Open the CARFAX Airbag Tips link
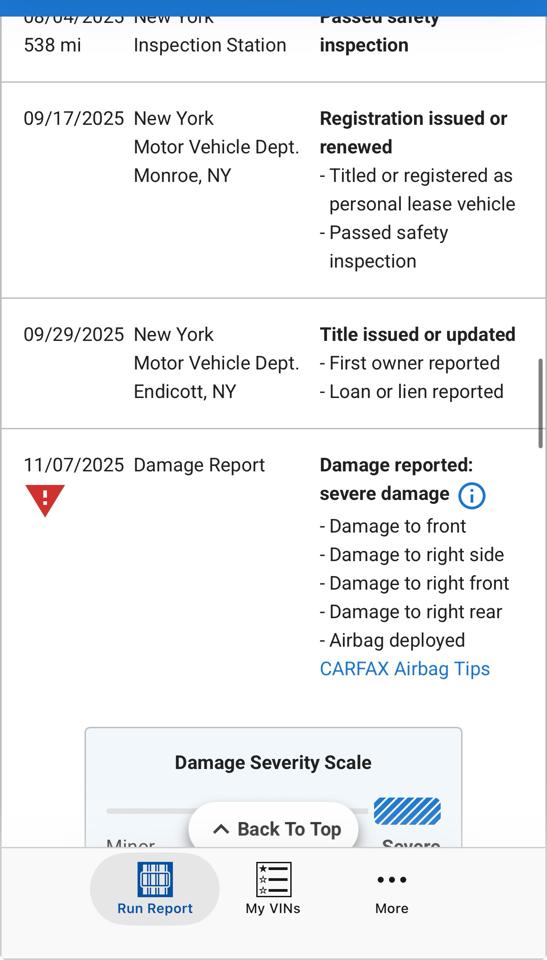This screenshot has height=960, width=547. 405,669
